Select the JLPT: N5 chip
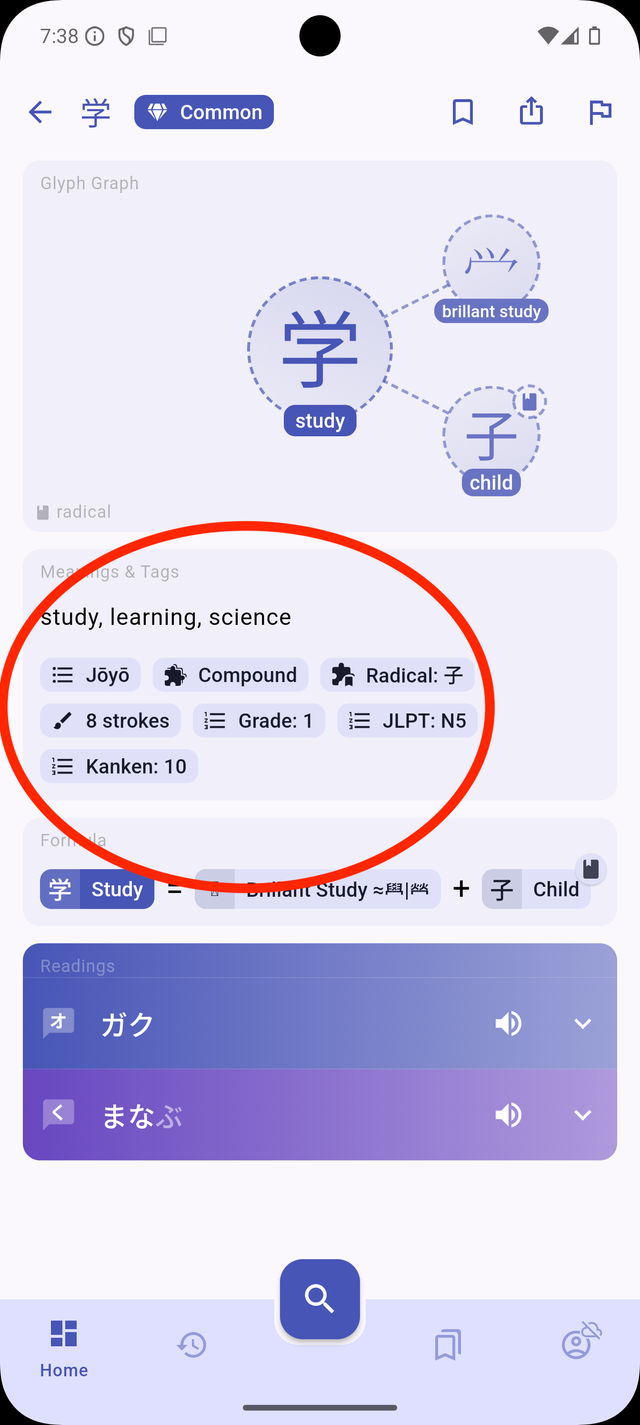640x1425 pixels. click(x=407, y=721)
